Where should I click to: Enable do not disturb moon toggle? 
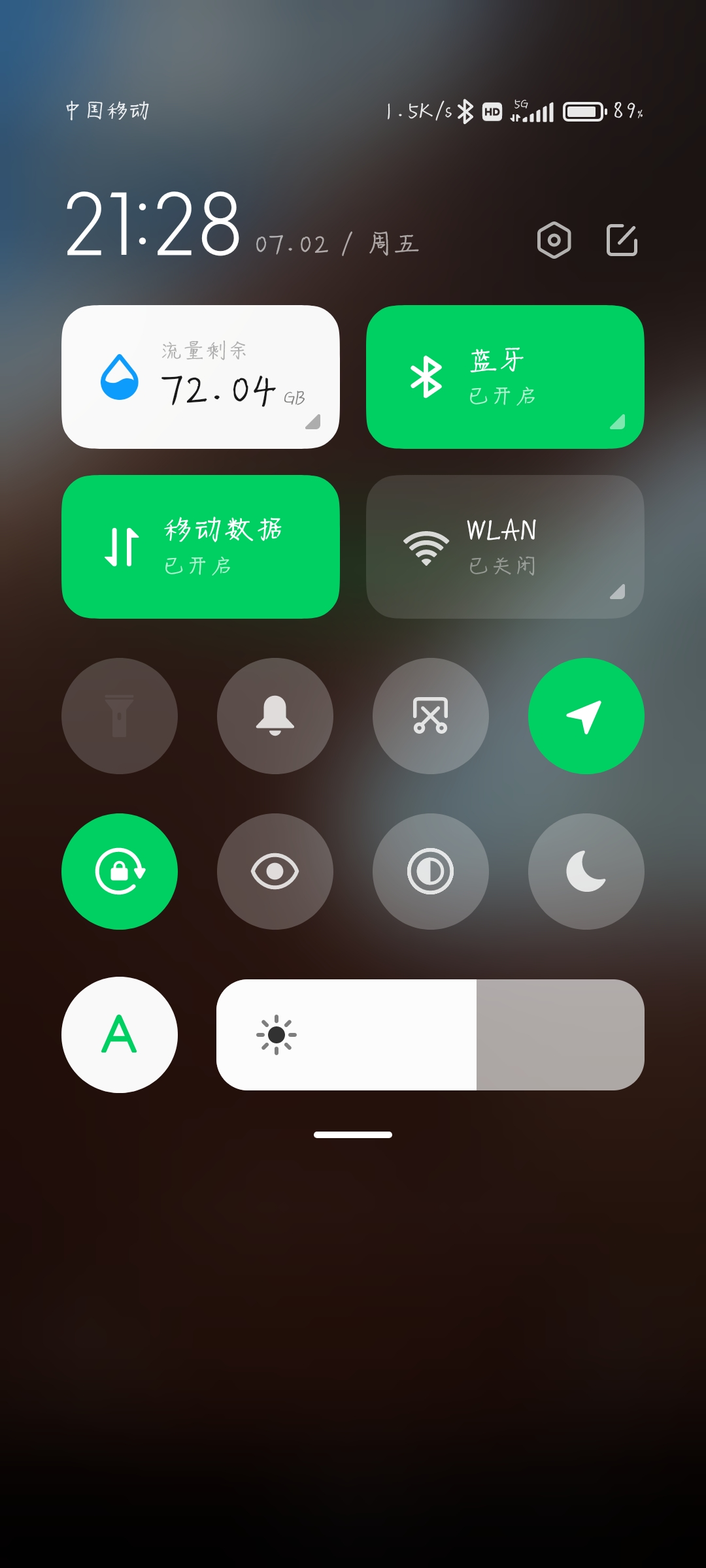pos(586,872)
